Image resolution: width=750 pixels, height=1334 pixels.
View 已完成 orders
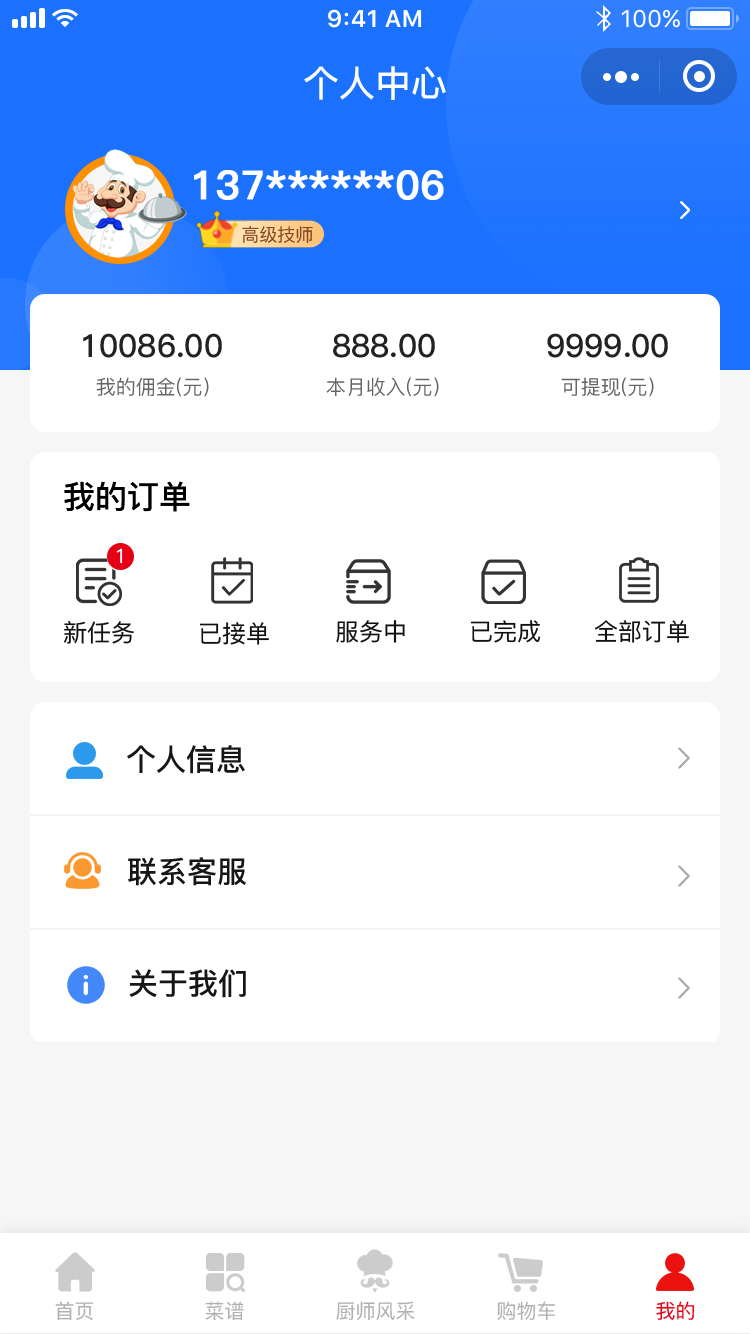coord(505,600)
